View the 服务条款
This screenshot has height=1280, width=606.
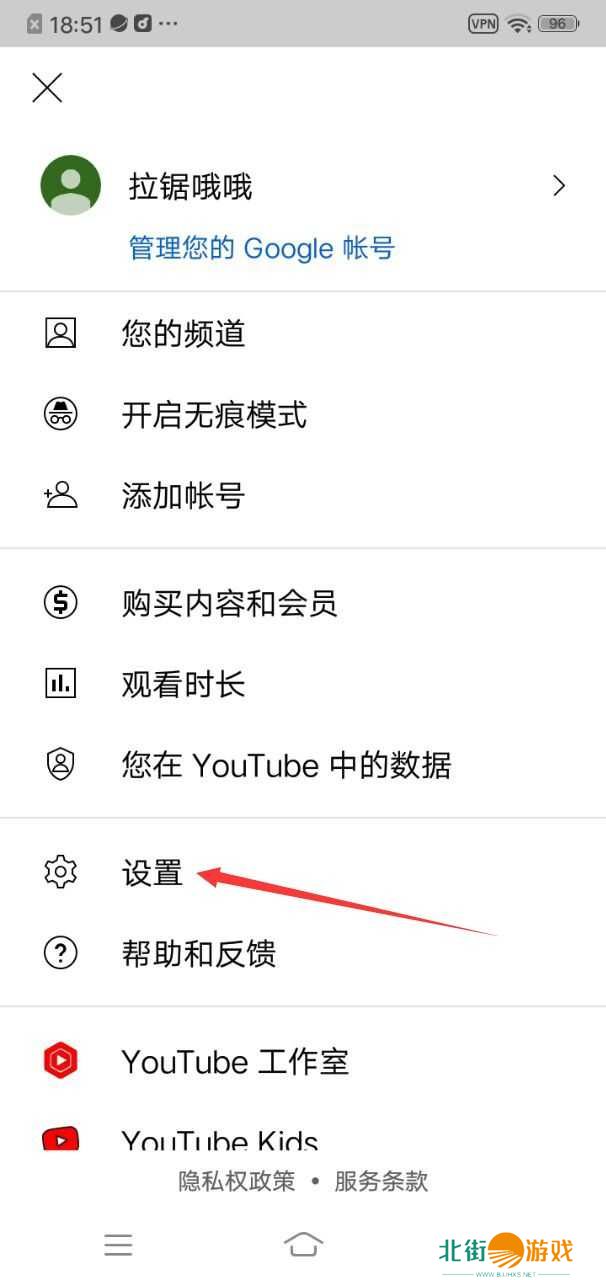pos(381,1181)
